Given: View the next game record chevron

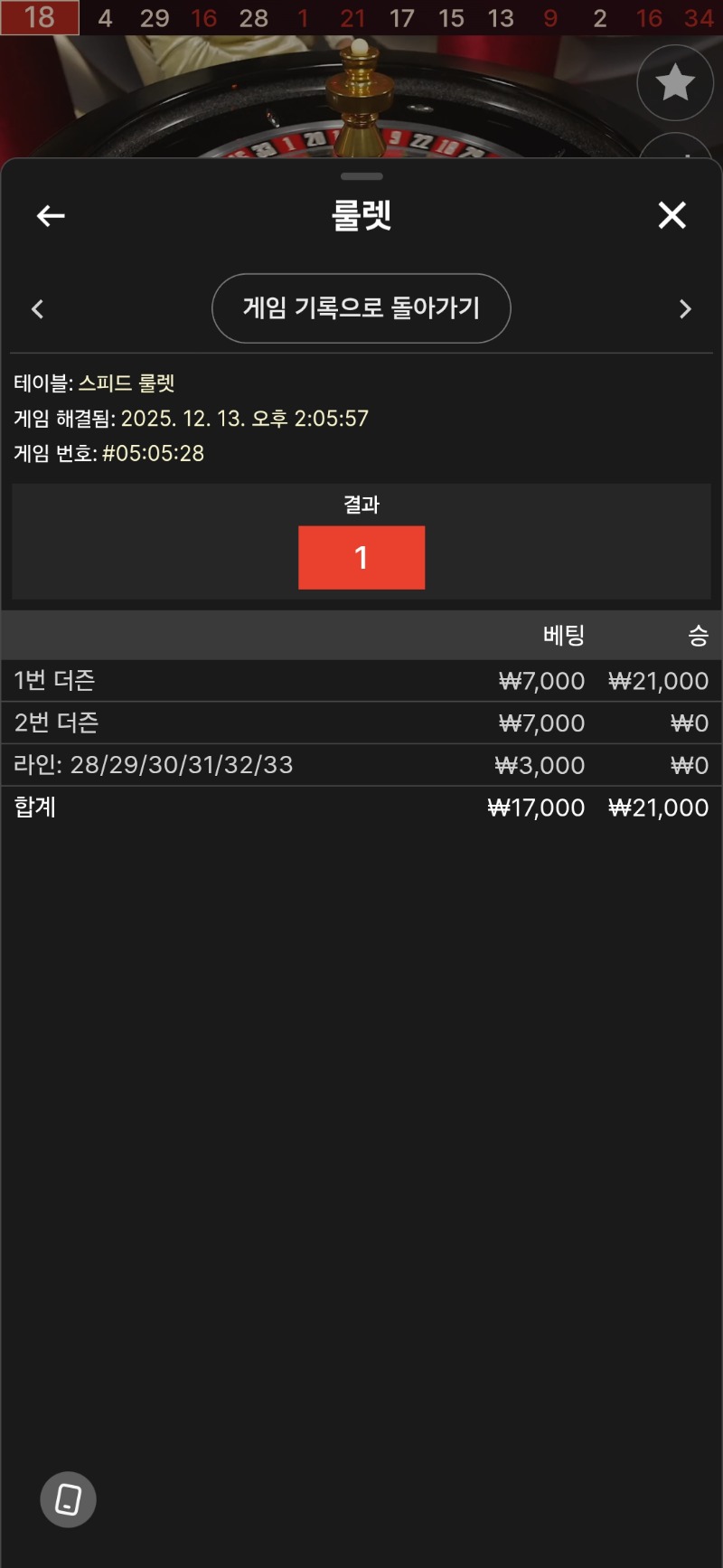Looking at the screenshot, I should click(x=685, y=309).
